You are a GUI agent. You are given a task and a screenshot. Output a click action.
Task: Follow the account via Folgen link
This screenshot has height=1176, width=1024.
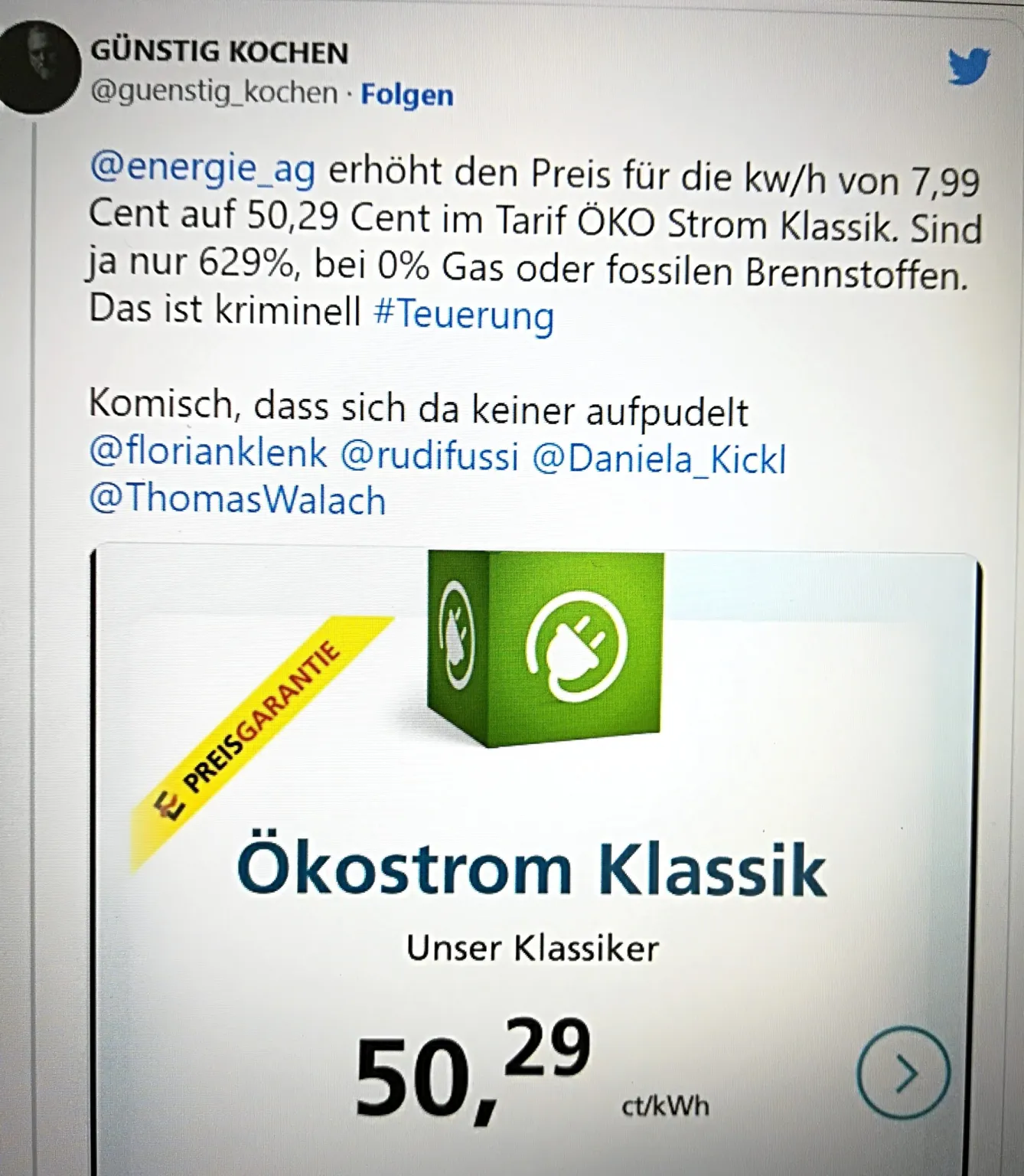click(406, 95)
